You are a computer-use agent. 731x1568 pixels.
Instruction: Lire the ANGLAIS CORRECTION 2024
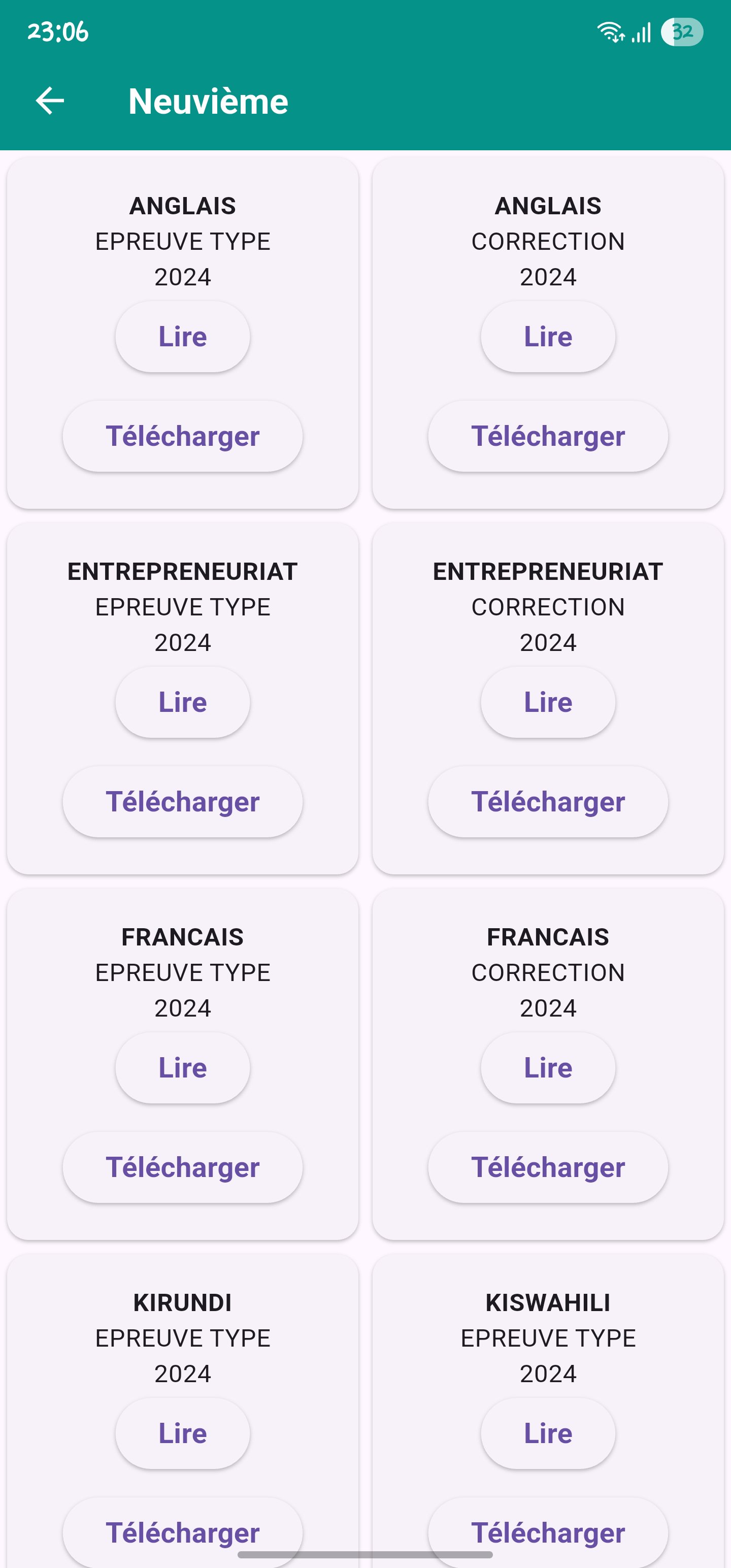point(547,336)
